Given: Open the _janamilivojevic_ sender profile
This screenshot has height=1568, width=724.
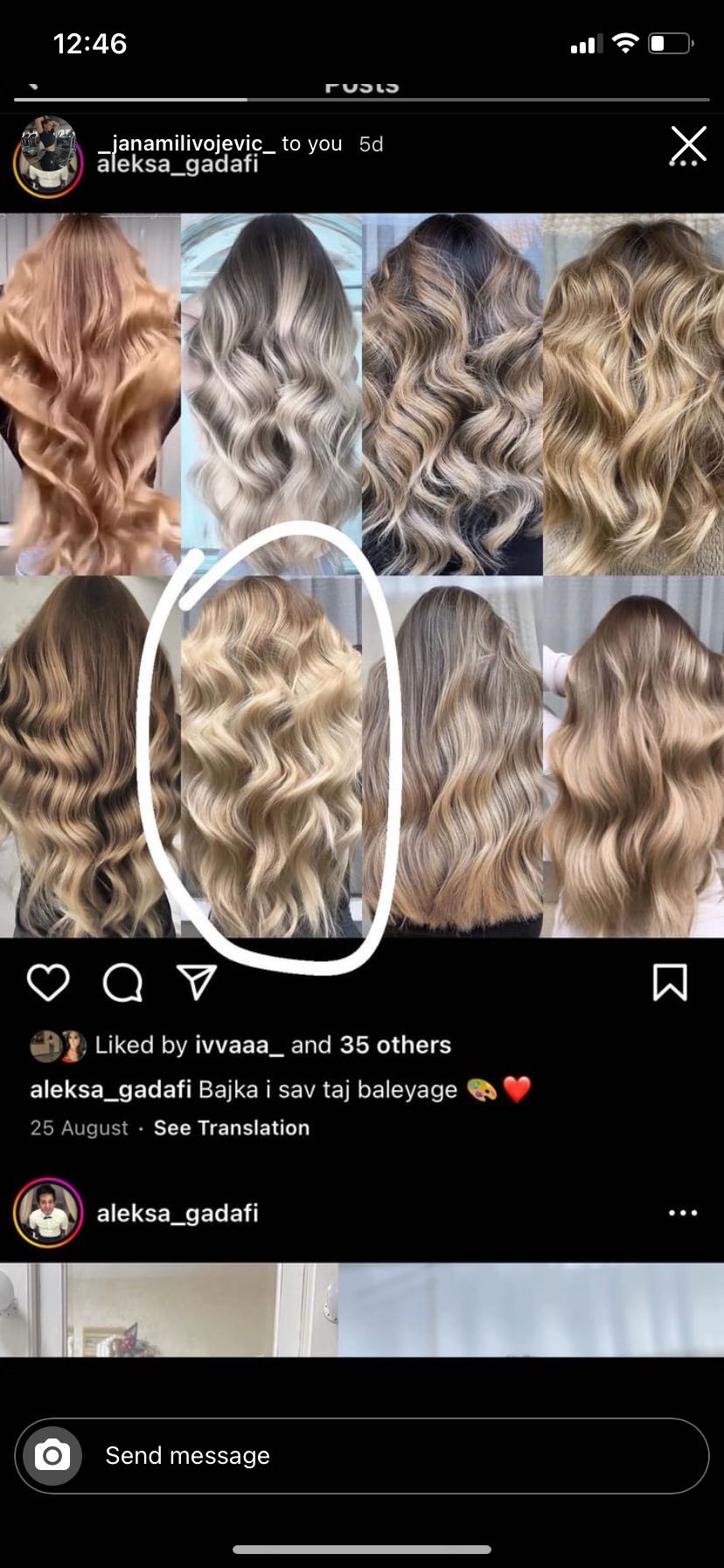Looking at the screenshot, I should pyautogui.click(x=186, y=143).
